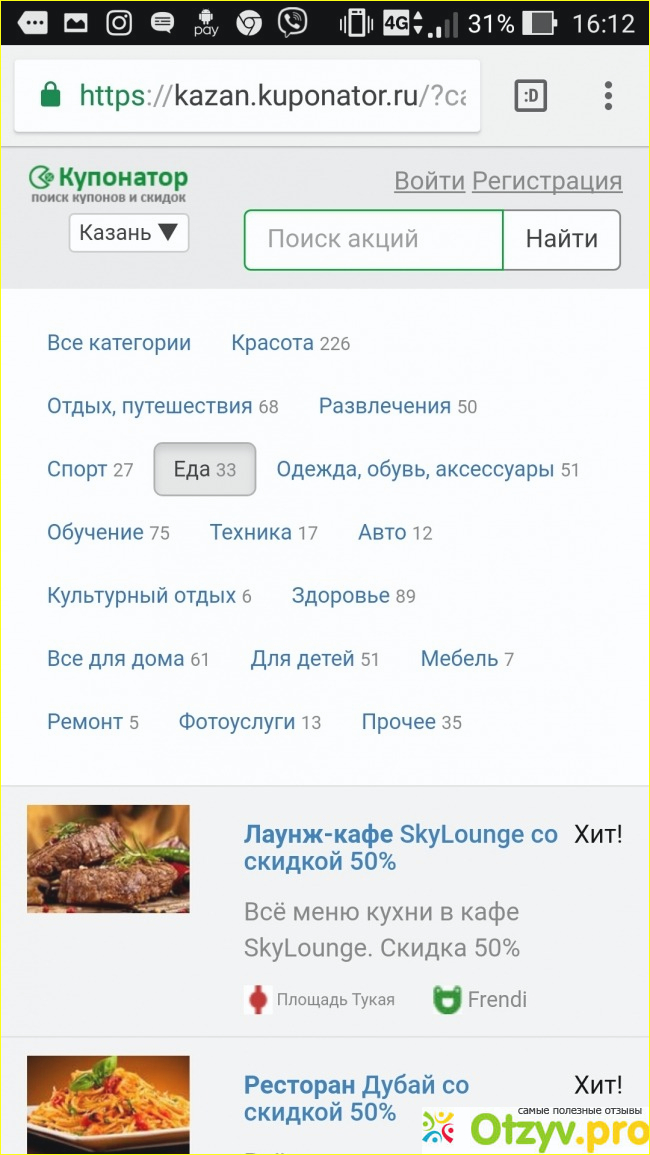Open the Все для дома category
Image resolution: width=650 pixels, height=1155 pixels.
click(116, 658)
